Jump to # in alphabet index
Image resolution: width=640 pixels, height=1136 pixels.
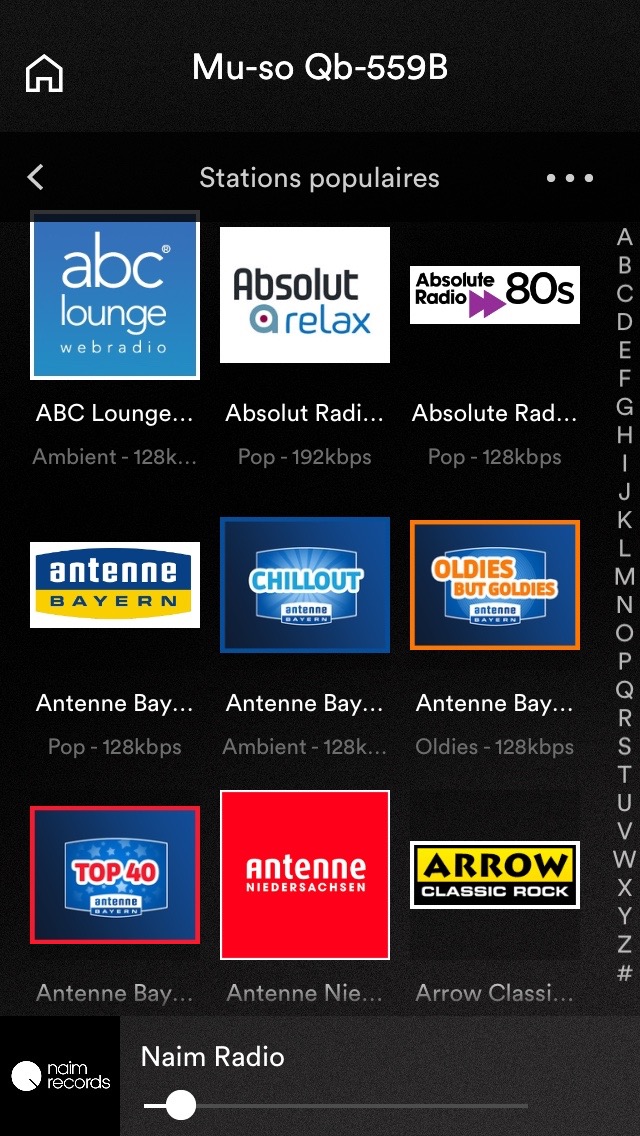coord(624,972)
